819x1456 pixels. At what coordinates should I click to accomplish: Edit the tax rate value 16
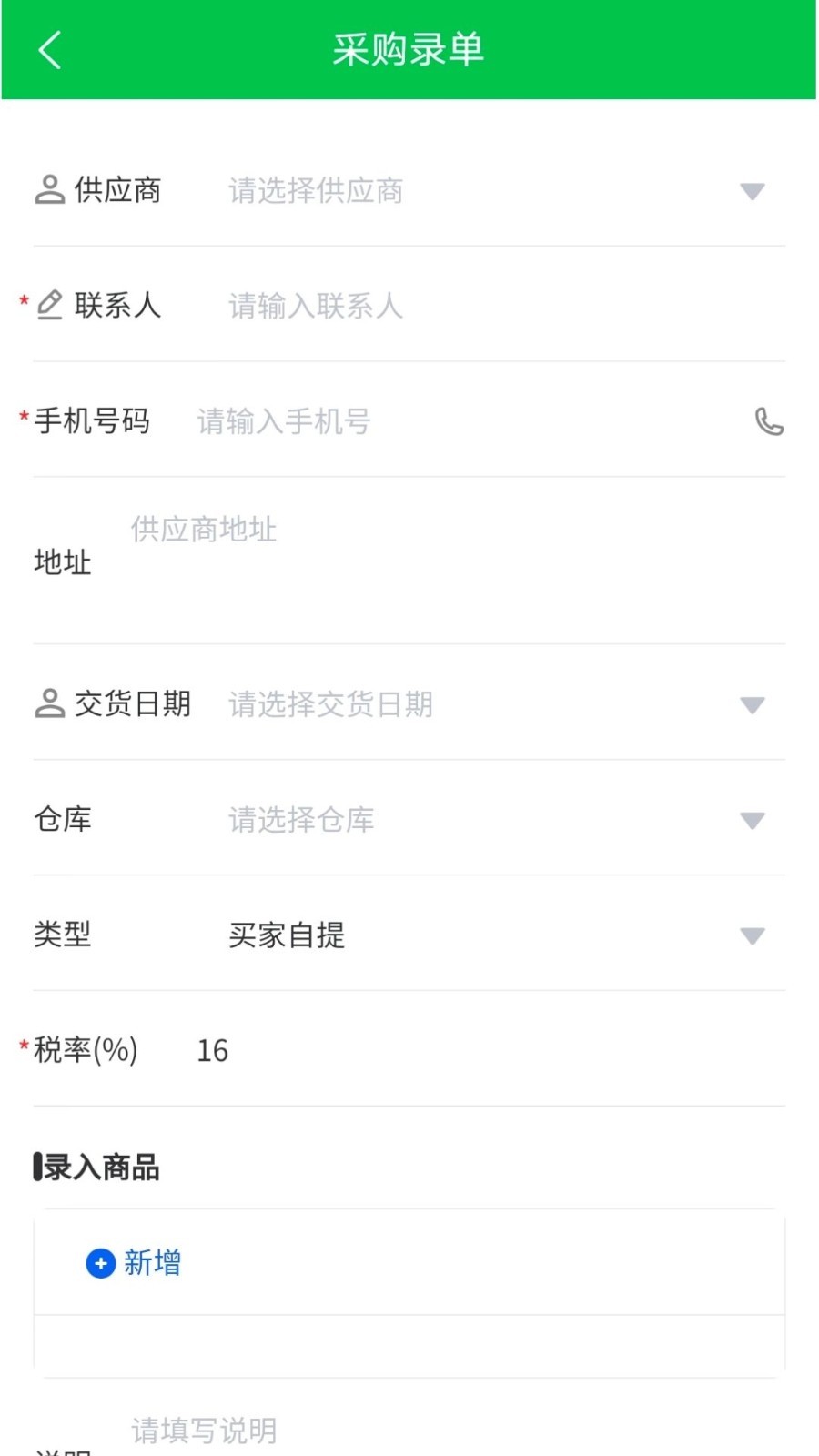coord(211,1050)
